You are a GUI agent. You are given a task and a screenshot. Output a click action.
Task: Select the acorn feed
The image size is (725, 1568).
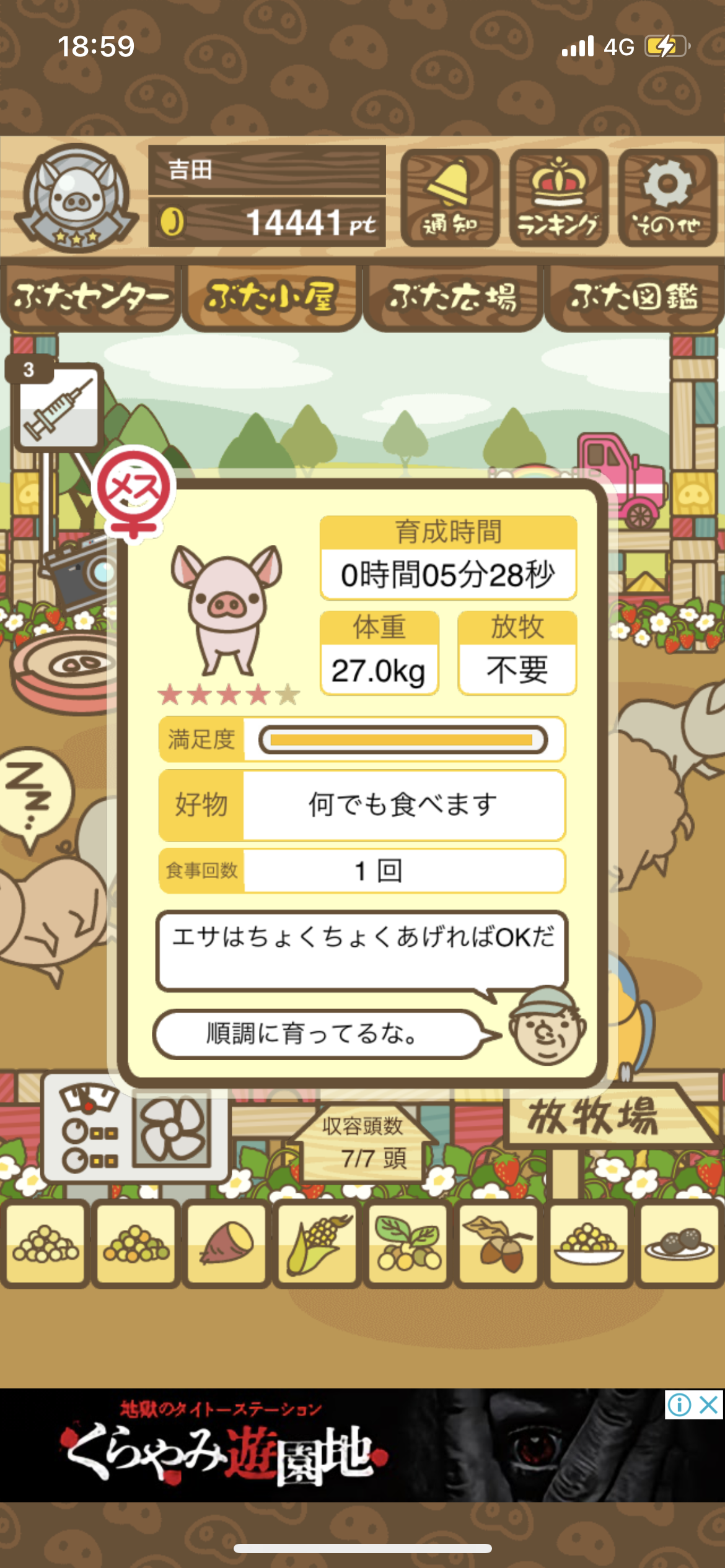tap(498, 1244)
